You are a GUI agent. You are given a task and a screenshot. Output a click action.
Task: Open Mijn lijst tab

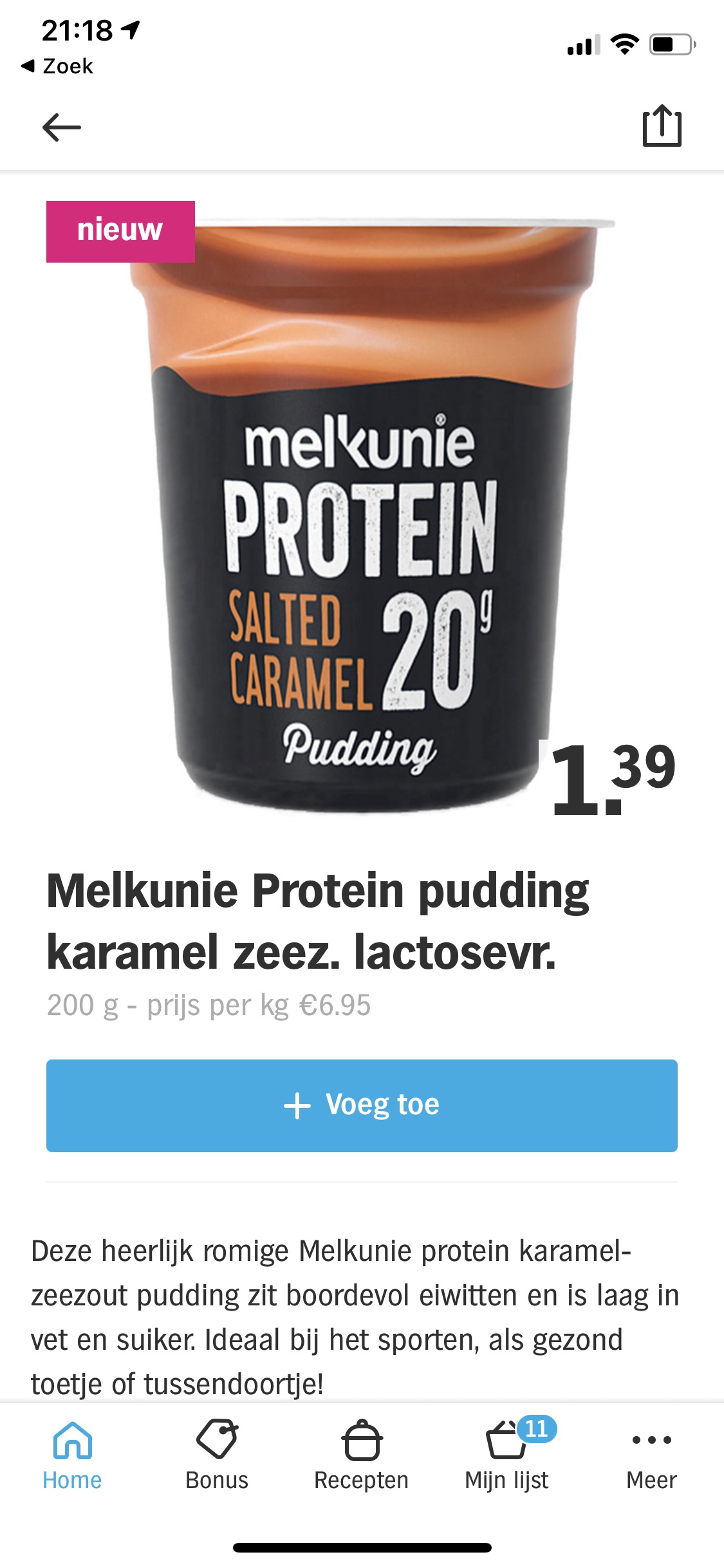507,1456
